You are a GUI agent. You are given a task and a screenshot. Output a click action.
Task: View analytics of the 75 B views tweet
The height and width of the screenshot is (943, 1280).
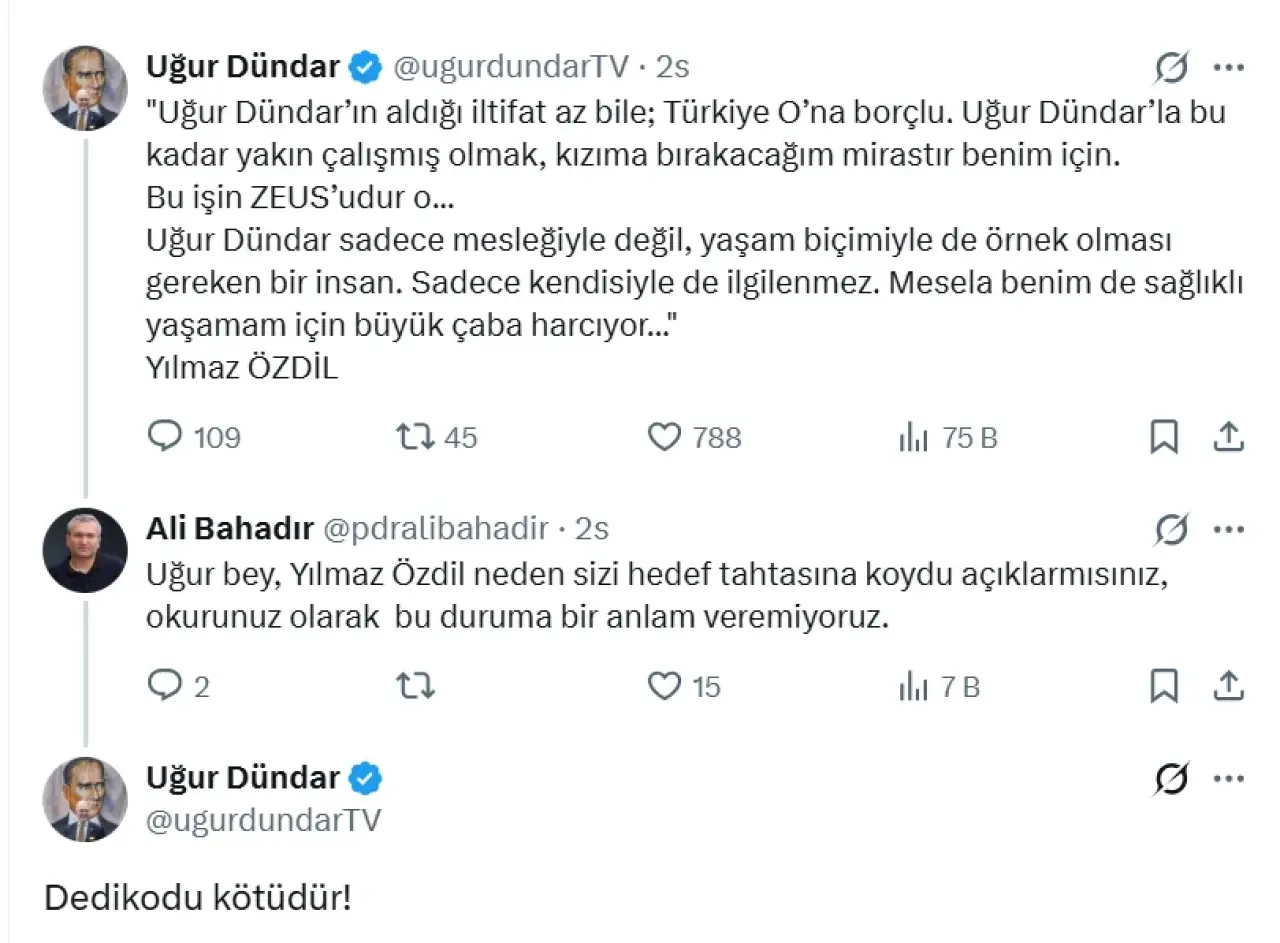913,437
